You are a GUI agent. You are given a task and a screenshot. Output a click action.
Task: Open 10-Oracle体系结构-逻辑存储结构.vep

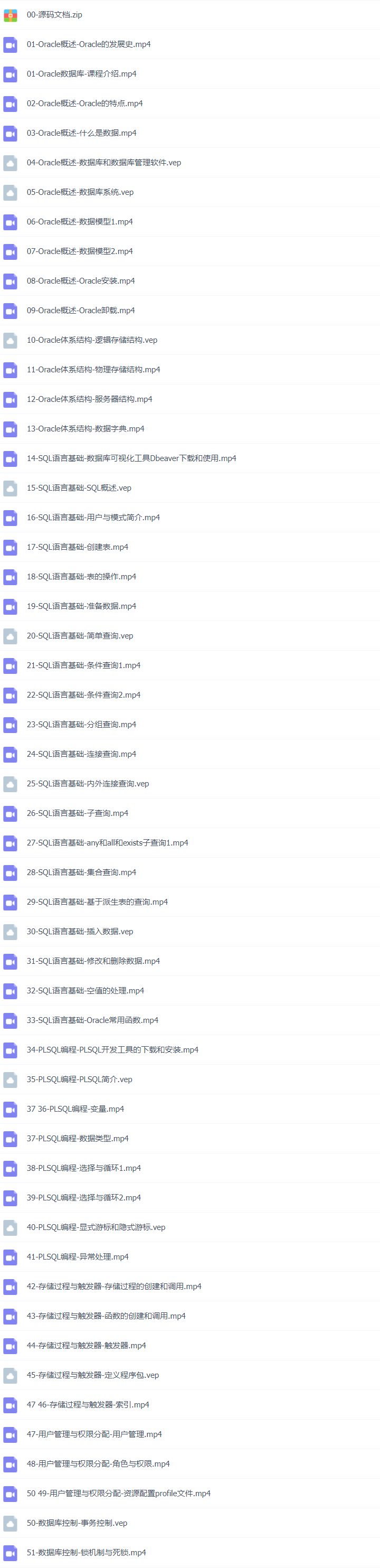[x=92, y=340]
